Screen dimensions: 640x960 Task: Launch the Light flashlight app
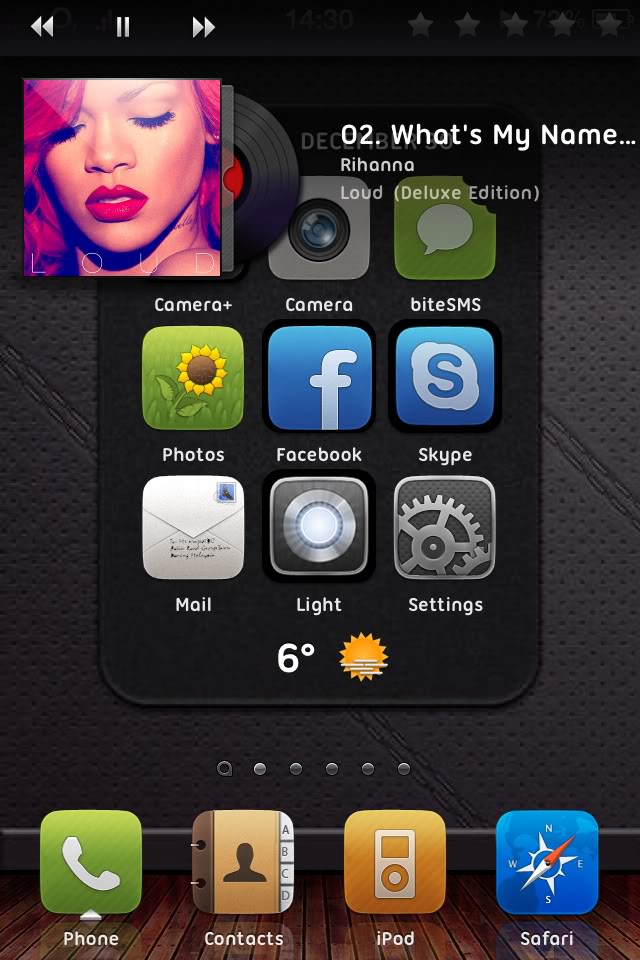pos(319,527)
